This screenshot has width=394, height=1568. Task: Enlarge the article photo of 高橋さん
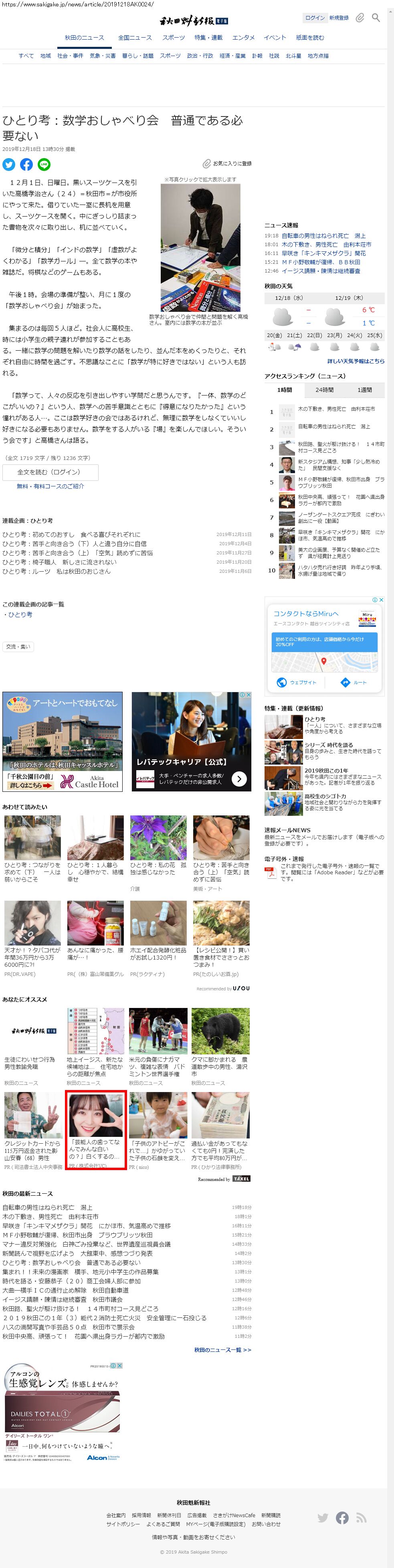[200, 248]
